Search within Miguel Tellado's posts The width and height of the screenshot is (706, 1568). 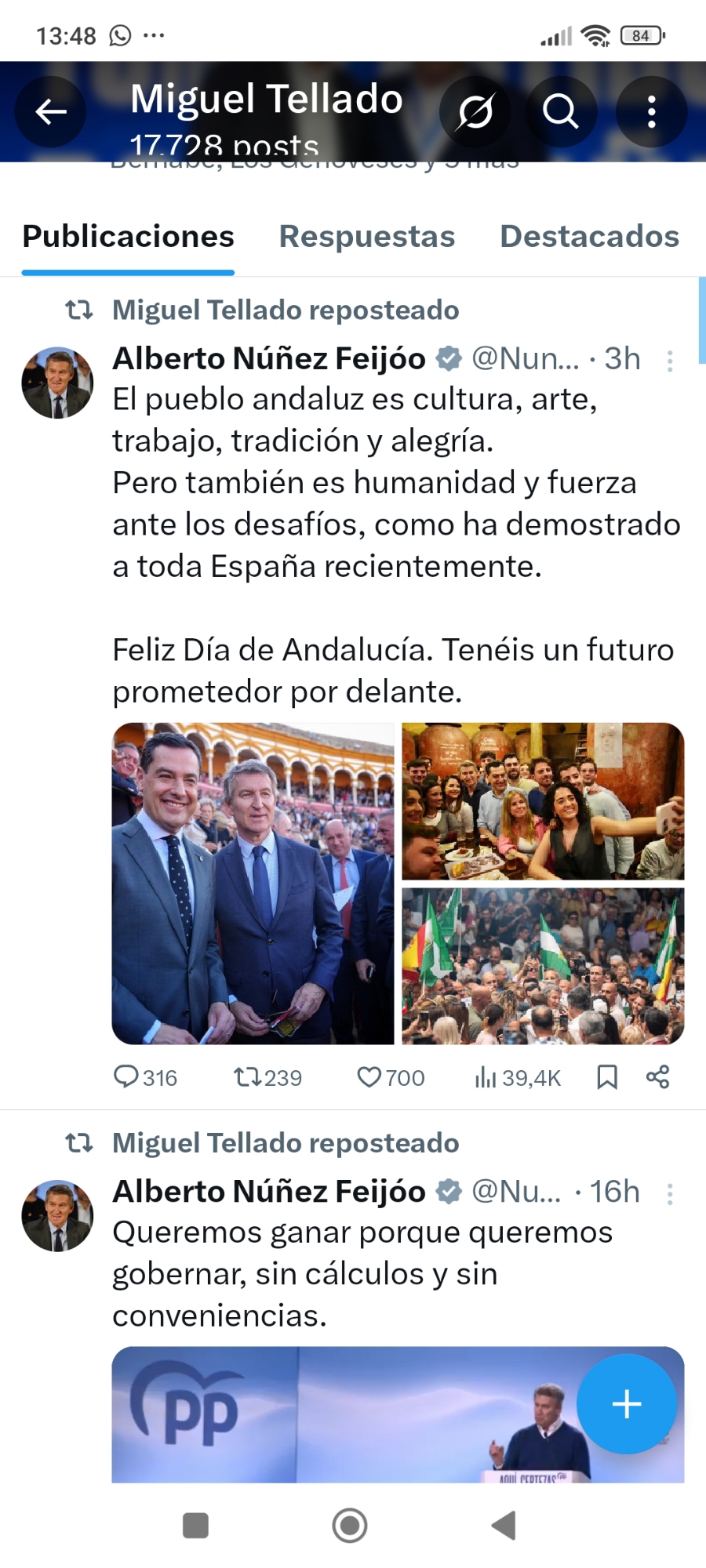(560, 112)
